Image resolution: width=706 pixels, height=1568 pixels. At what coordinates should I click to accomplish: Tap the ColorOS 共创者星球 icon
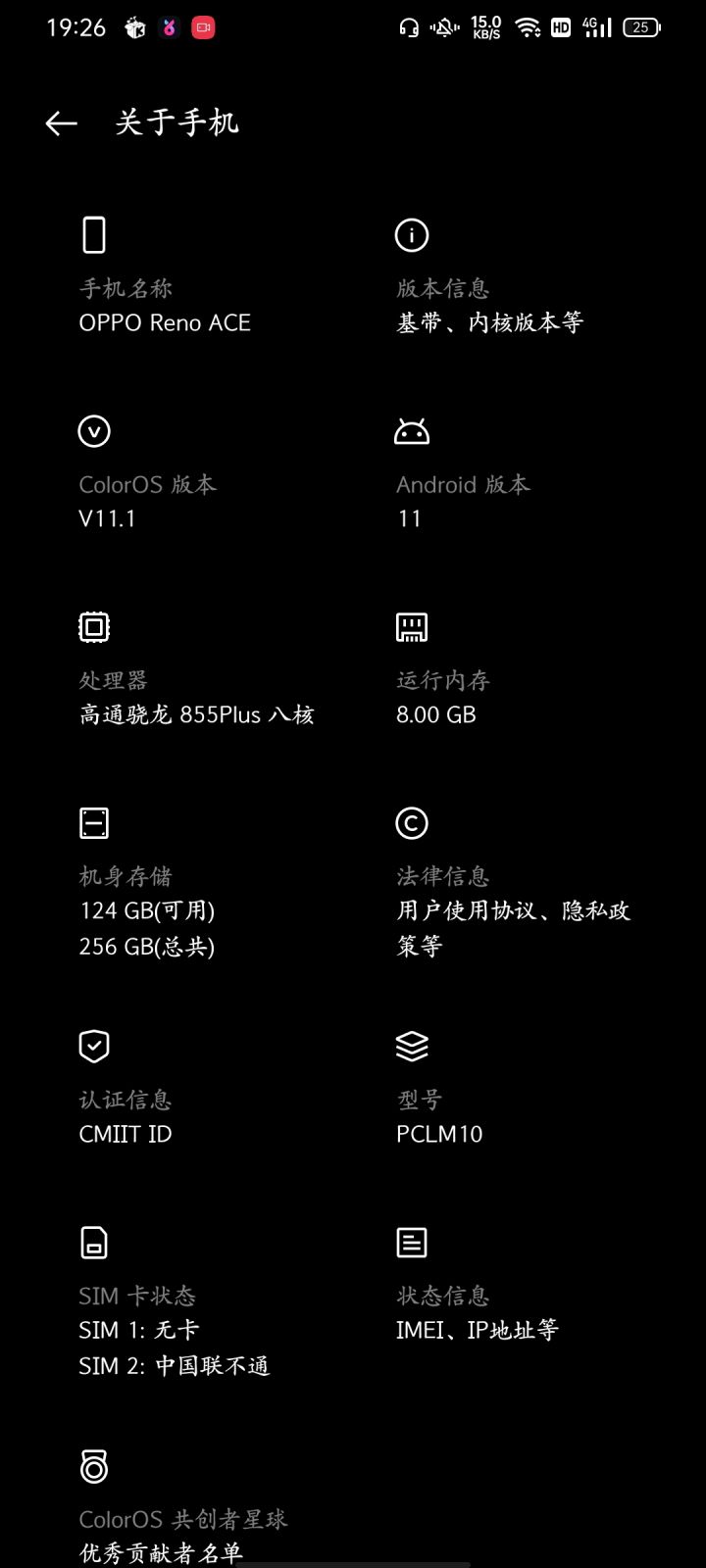tap(93, 1467)
